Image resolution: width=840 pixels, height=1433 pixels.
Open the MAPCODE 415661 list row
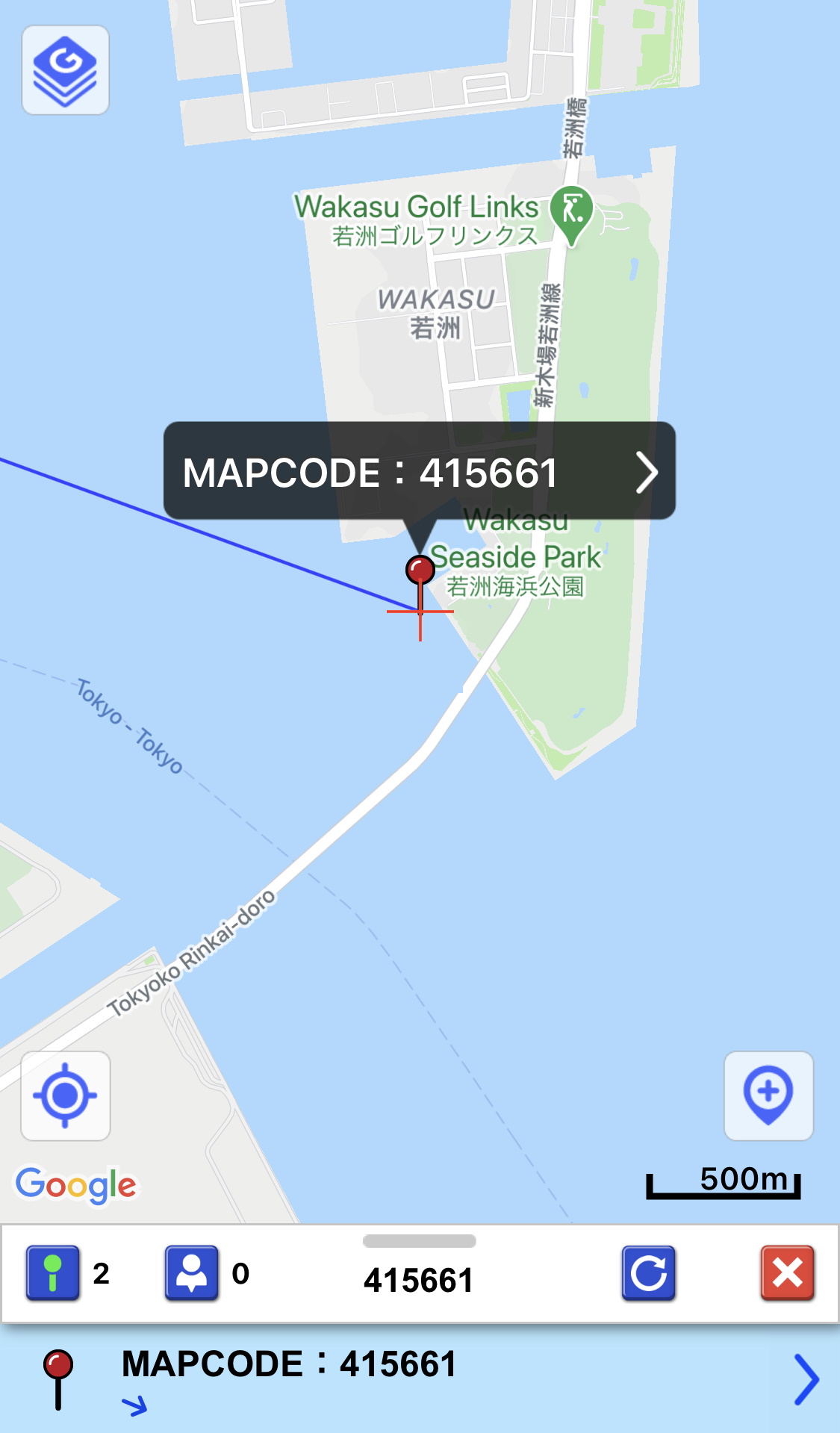420,1378
